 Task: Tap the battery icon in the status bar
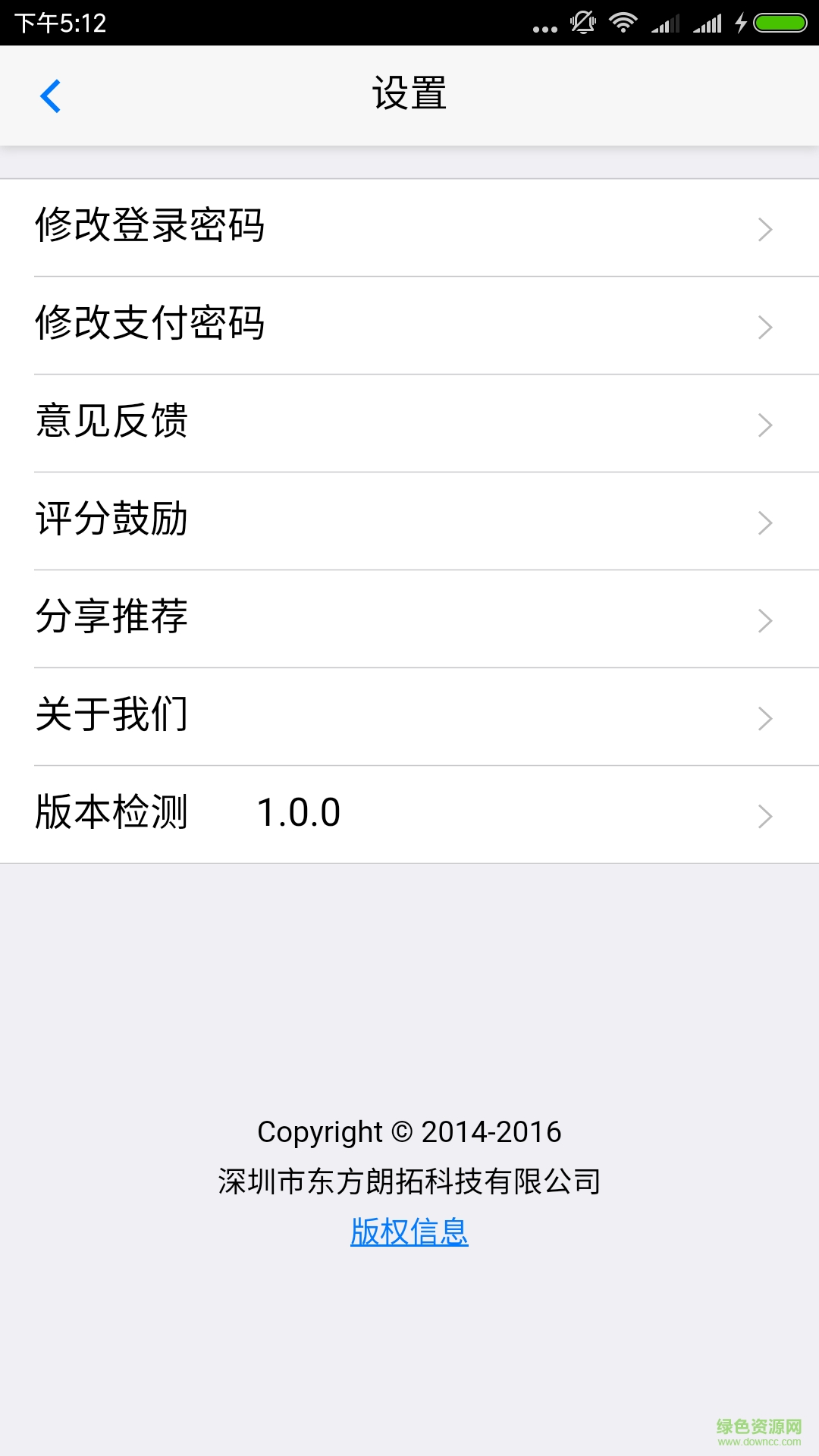pos(780,22)
